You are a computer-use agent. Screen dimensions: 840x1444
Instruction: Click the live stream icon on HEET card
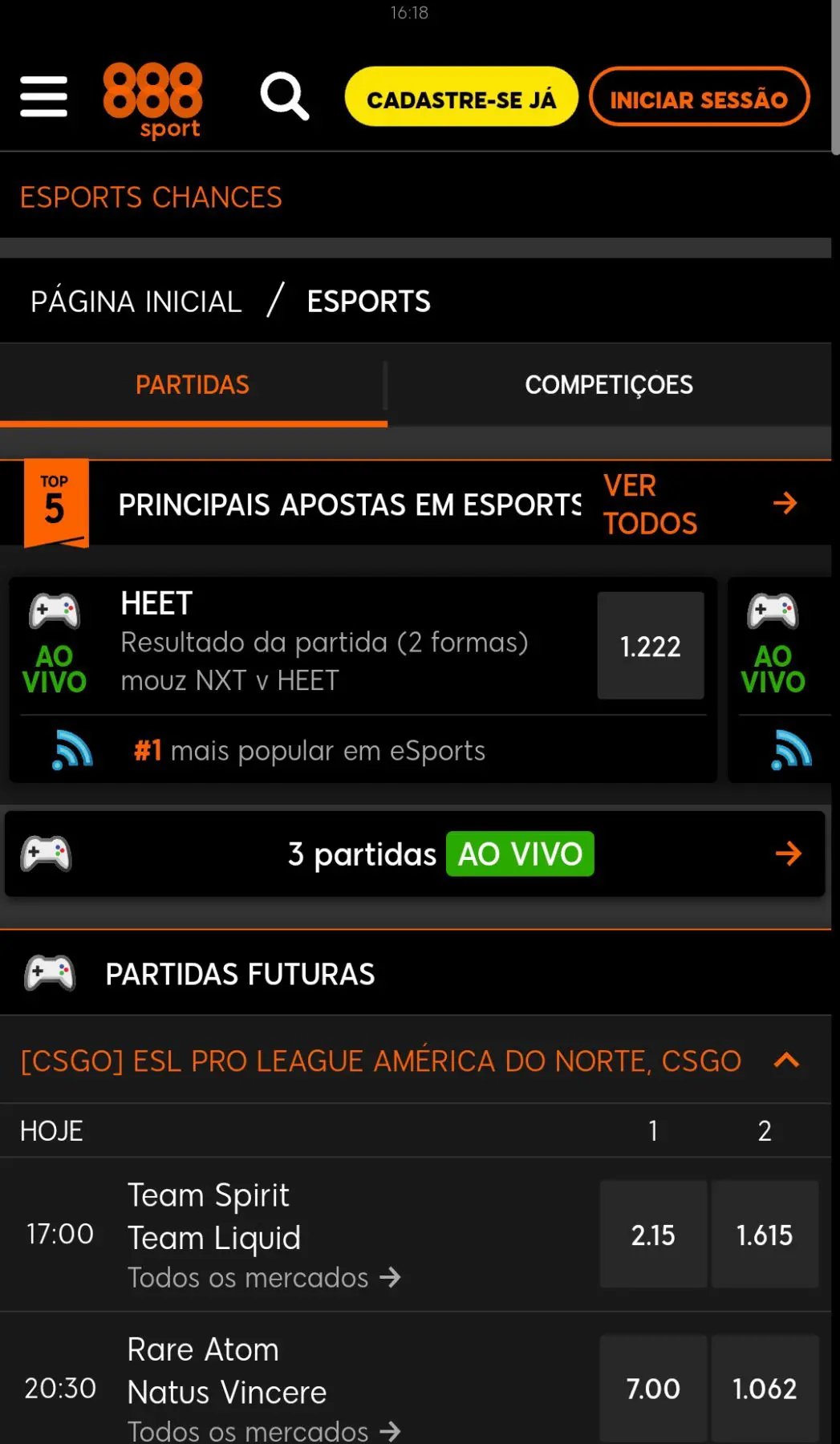(71, 749)
